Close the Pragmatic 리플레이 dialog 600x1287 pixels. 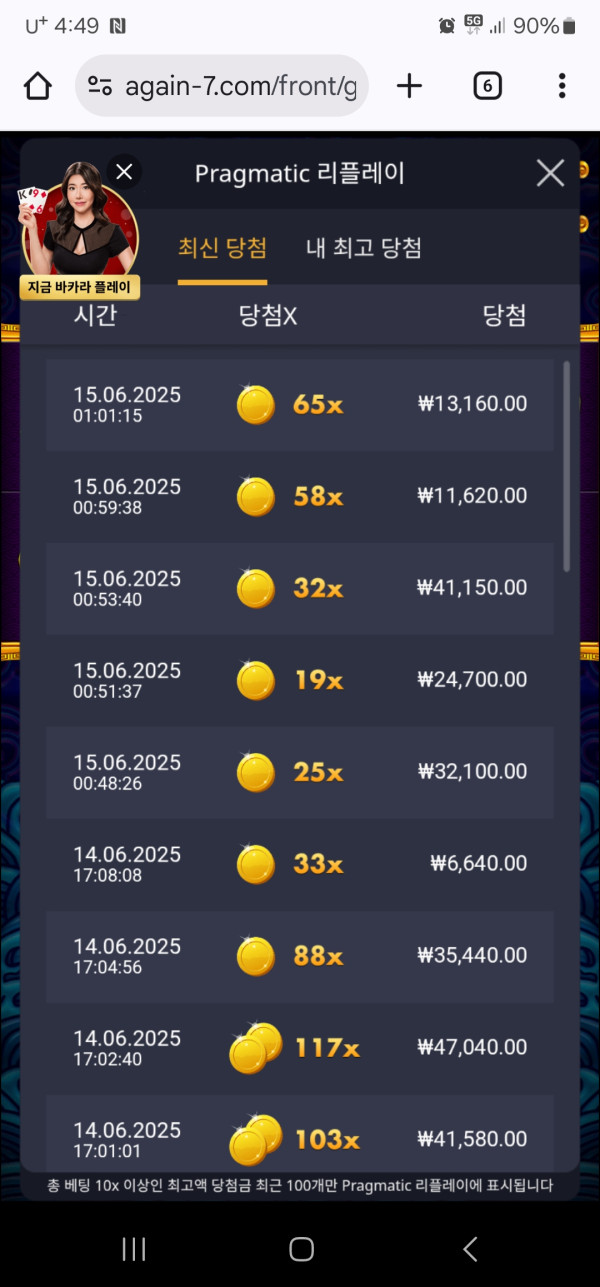550,173
